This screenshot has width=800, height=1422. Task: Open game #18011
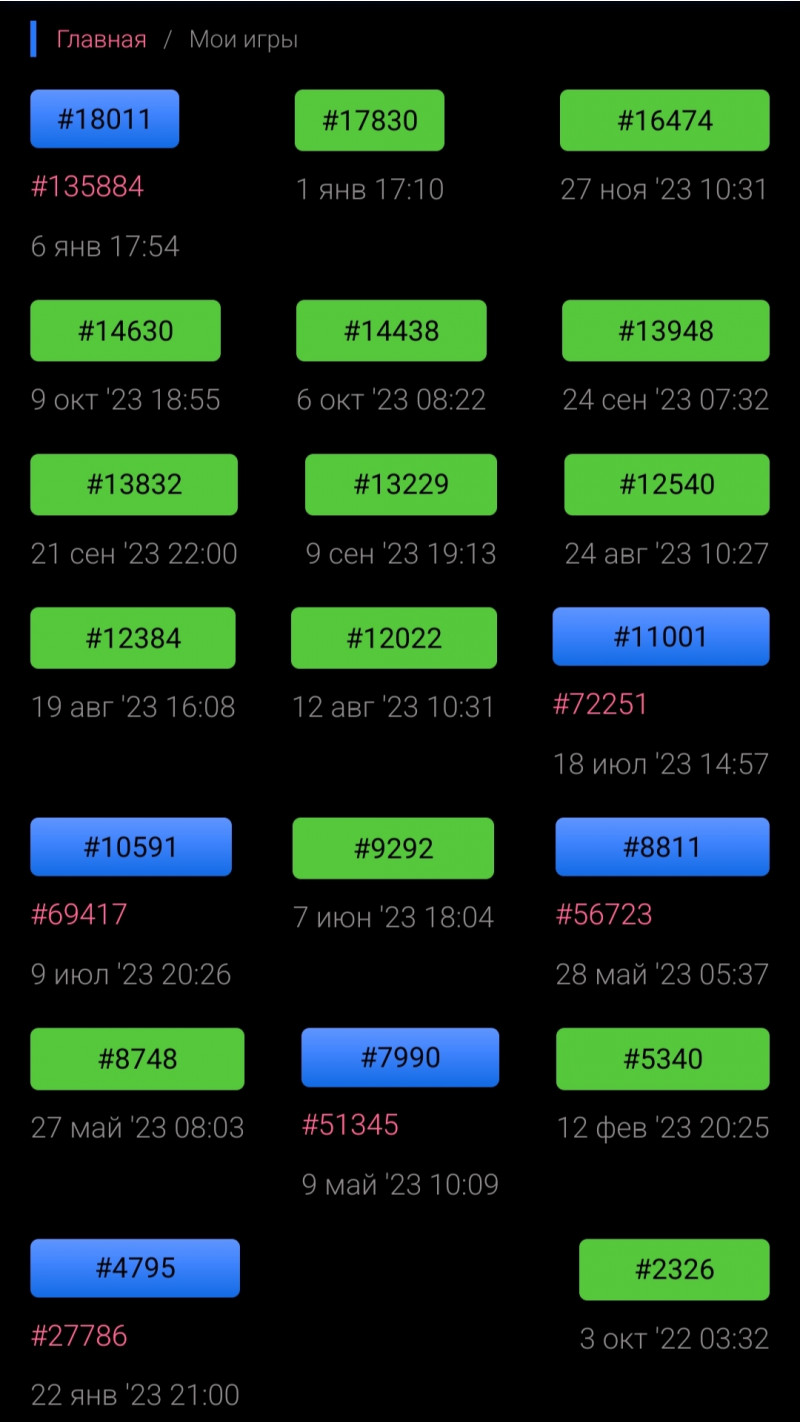click(104, 119)
